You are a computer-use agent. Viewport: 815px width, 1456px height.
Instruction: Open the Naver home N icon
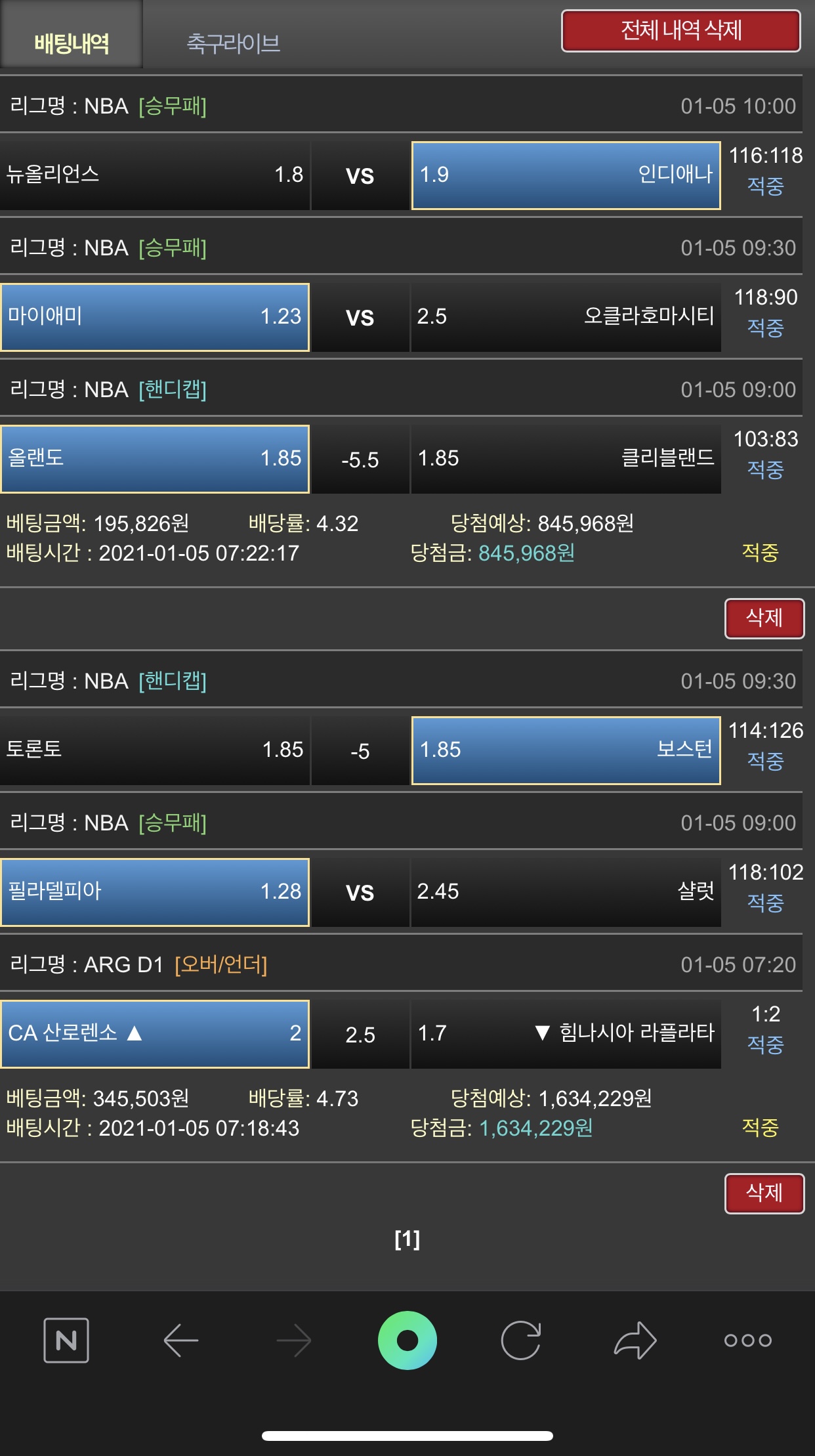(x=66, y=1340)
